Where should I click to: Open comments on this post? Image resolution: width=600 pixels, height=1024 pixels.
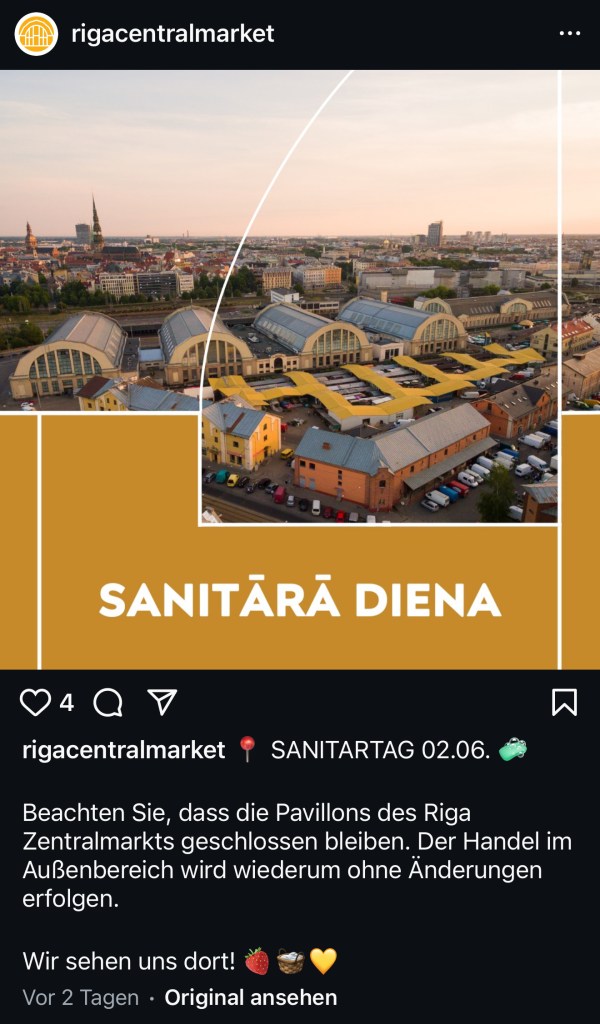(108, 703)
